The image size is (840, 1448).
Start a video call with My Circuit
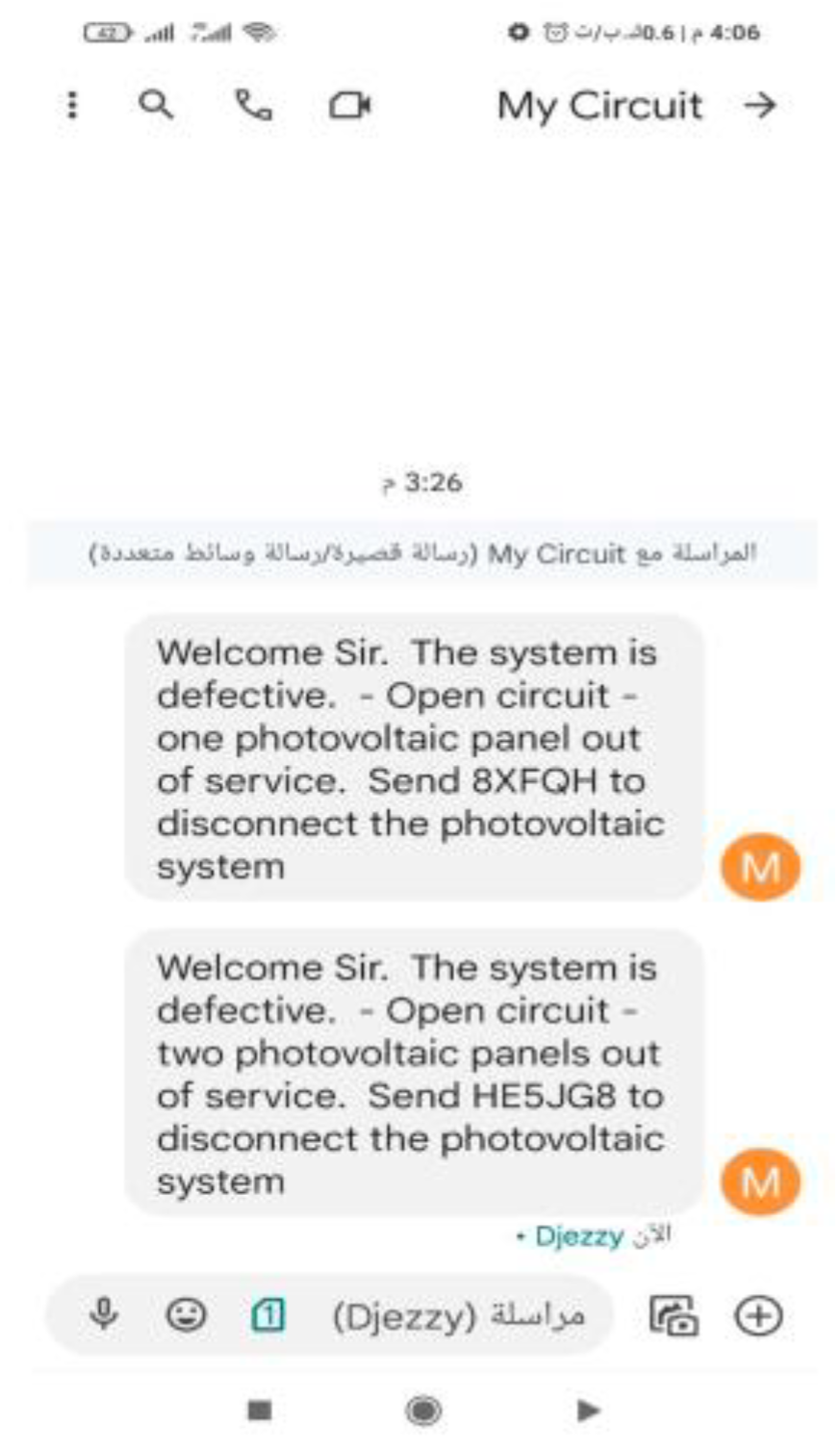[x=349, y=105]
